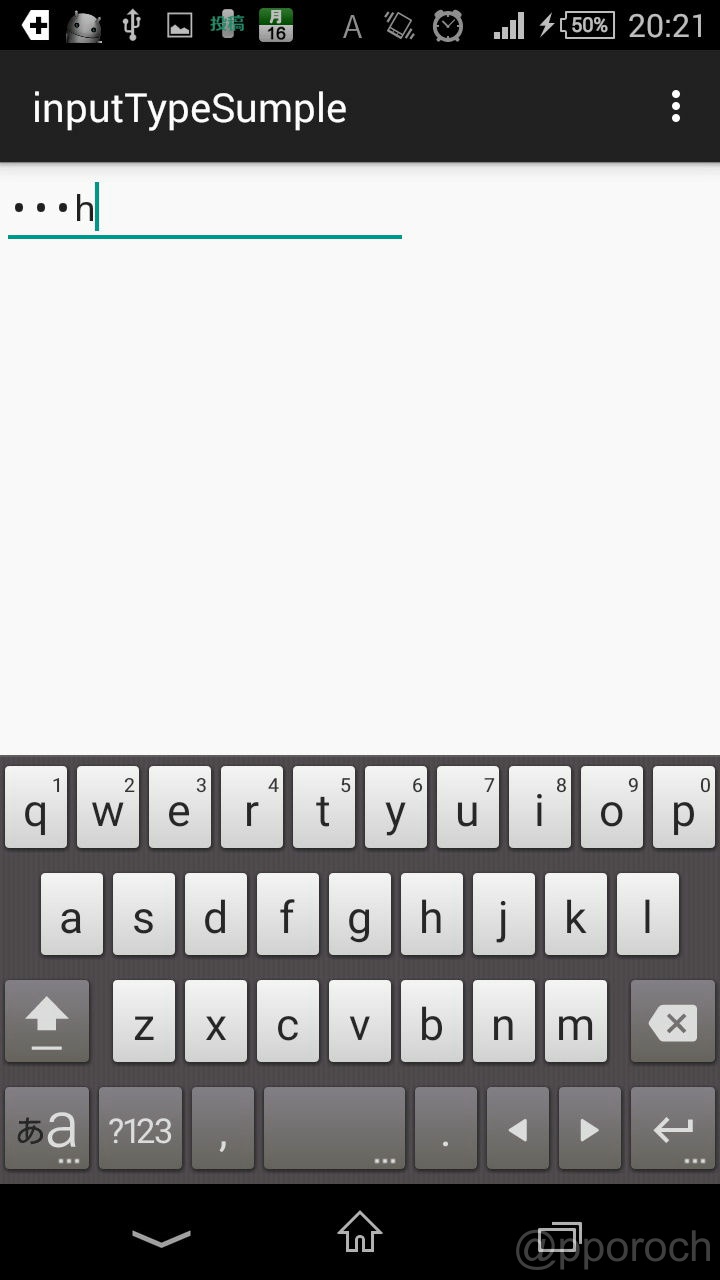The width and height of the screenshot is (720, 1280).
Task: Switch Japanese/English input mode key
Action: click(x=47, y=1128)
